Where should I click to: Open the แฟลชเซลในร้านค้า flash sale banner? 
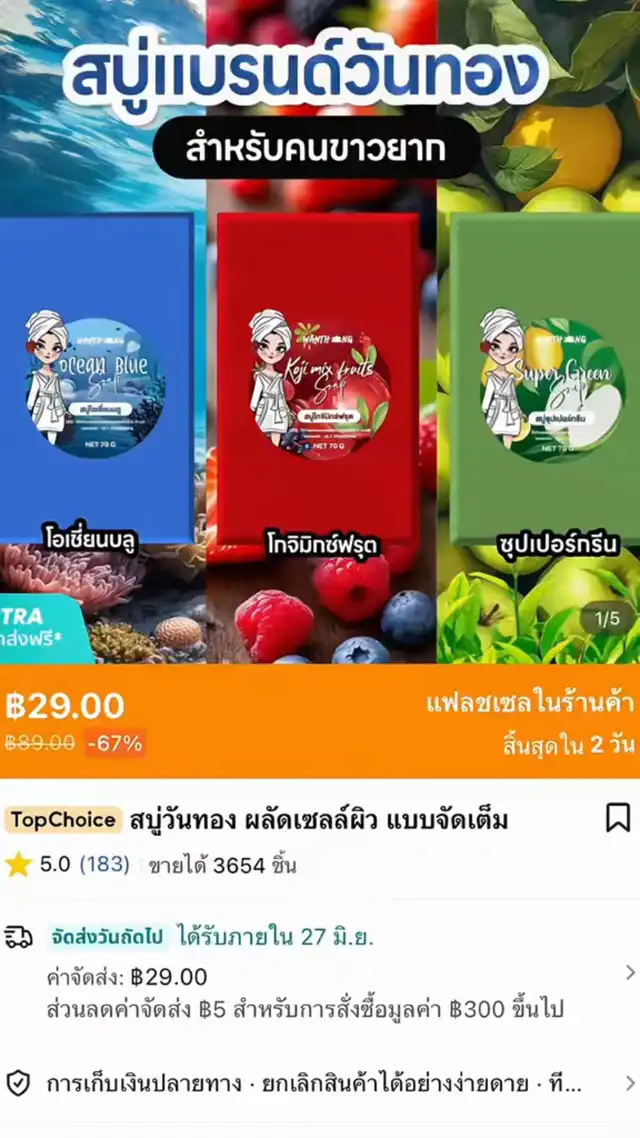[320, 721]
